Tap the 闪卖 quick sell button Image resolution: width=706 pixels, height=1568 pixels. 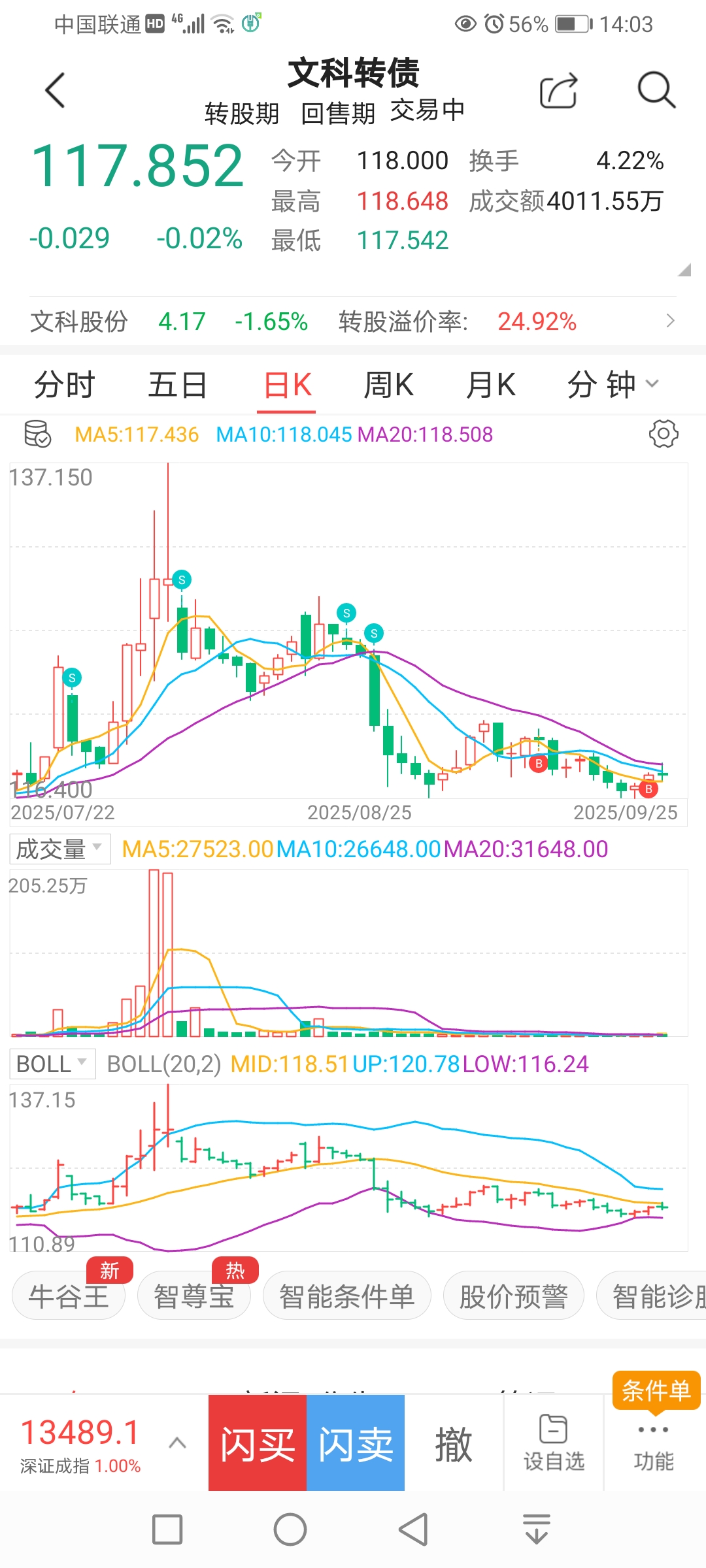[356, 1443]
